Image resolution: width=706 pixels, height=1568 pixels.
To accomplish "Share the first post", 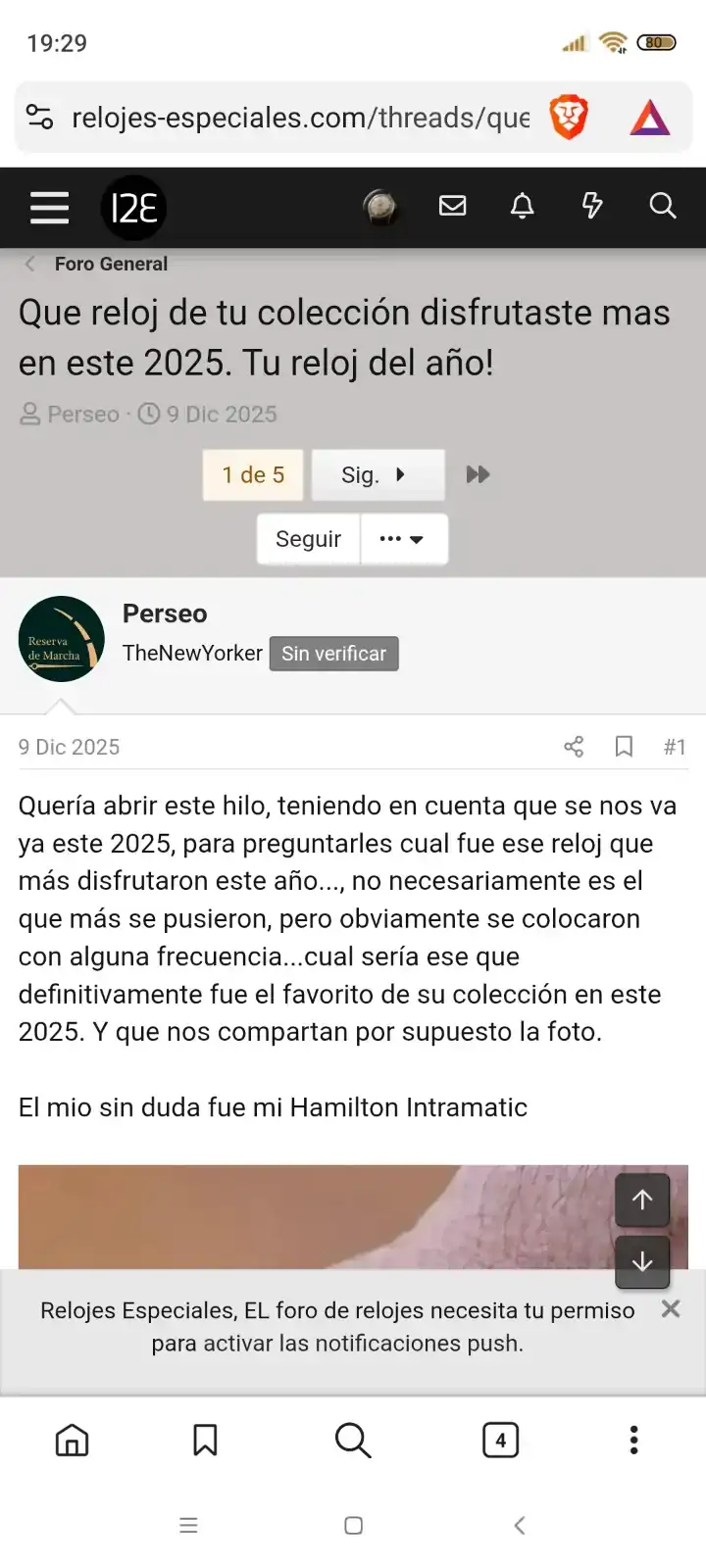I will tap(574, 747).
